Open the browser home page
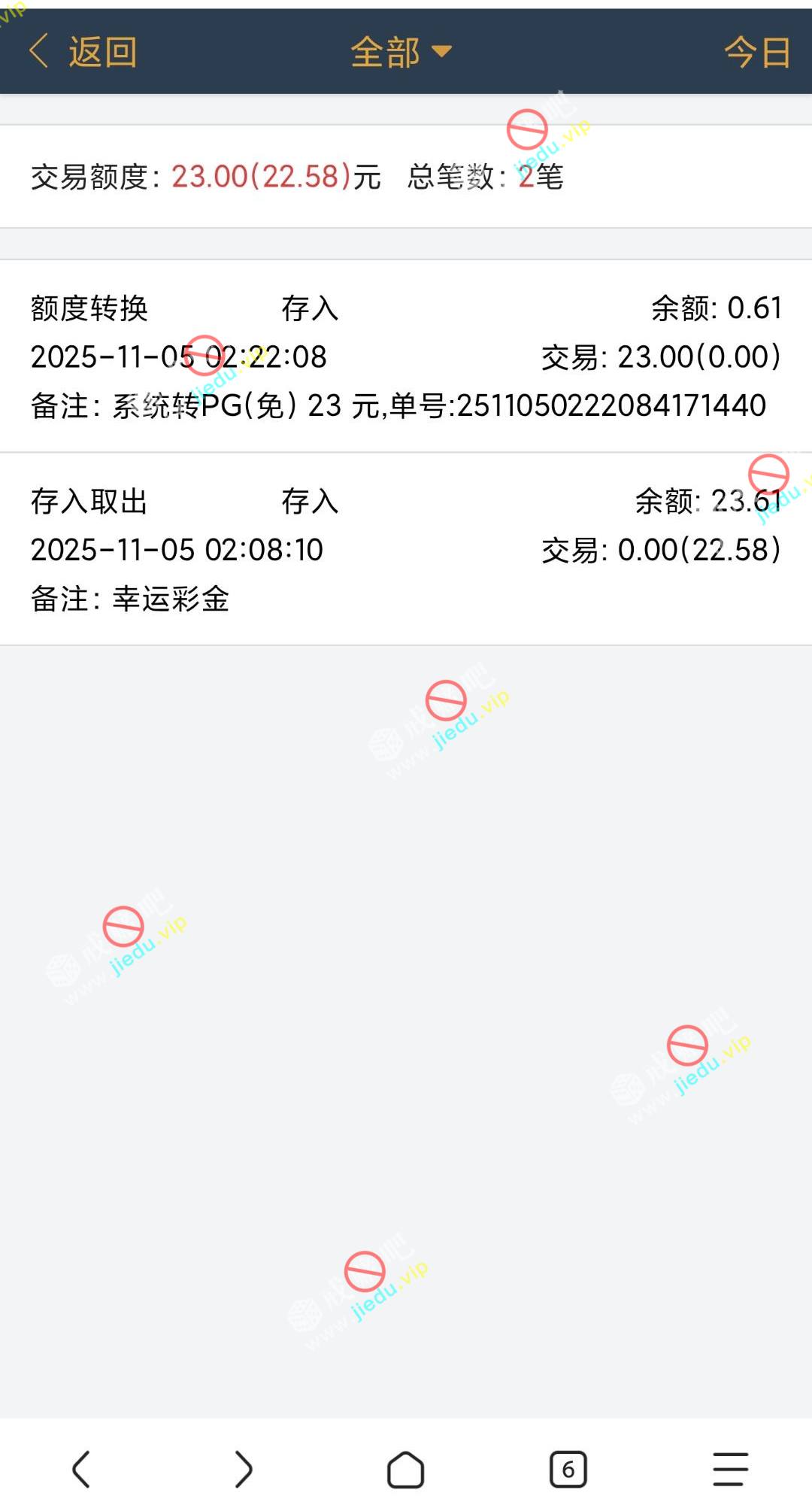This screenshot has height=1496, width=812. (x=406, y=1469)
